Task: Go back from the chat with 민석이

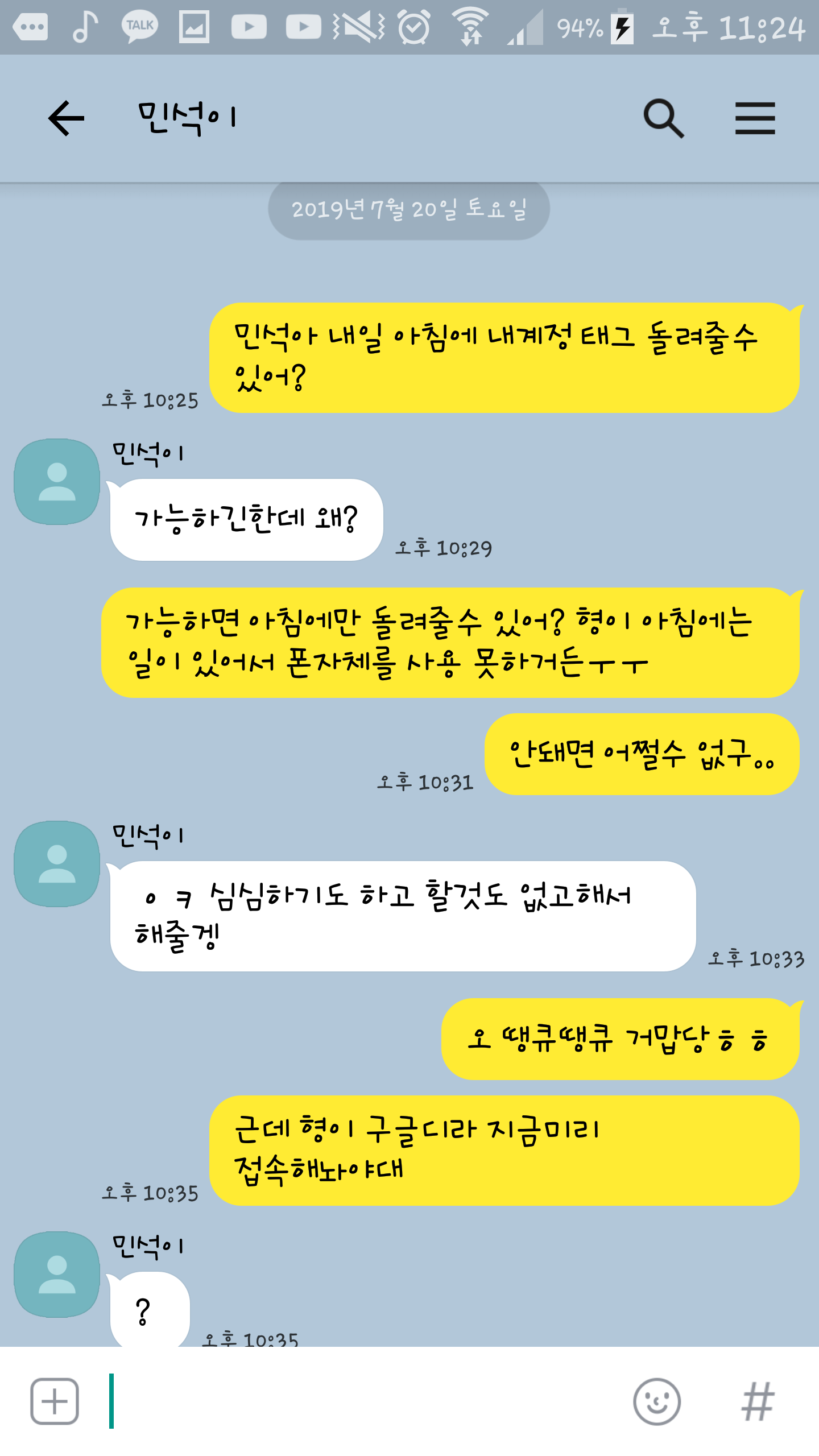Action: point(67,118)
